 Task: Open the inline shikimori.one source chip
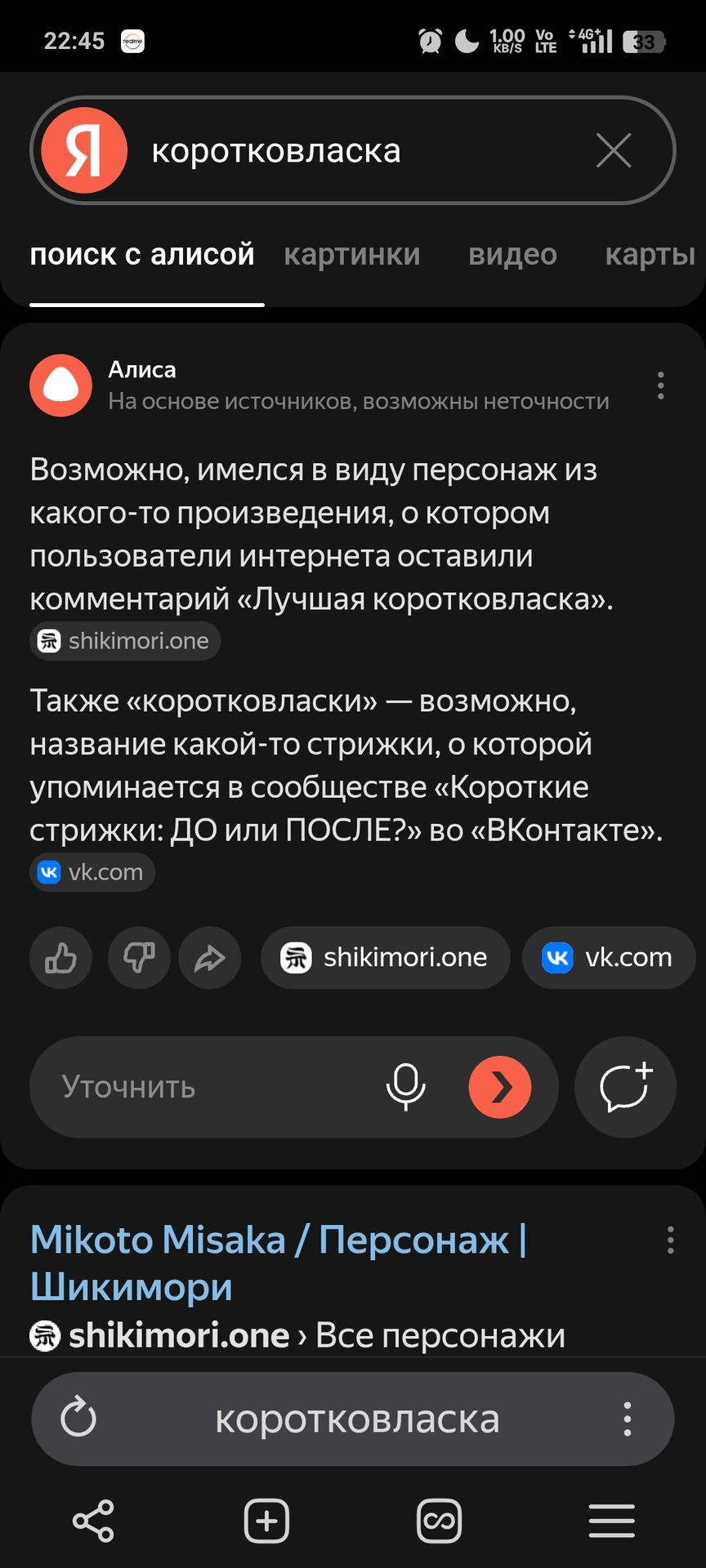click(x=126, y=641)
